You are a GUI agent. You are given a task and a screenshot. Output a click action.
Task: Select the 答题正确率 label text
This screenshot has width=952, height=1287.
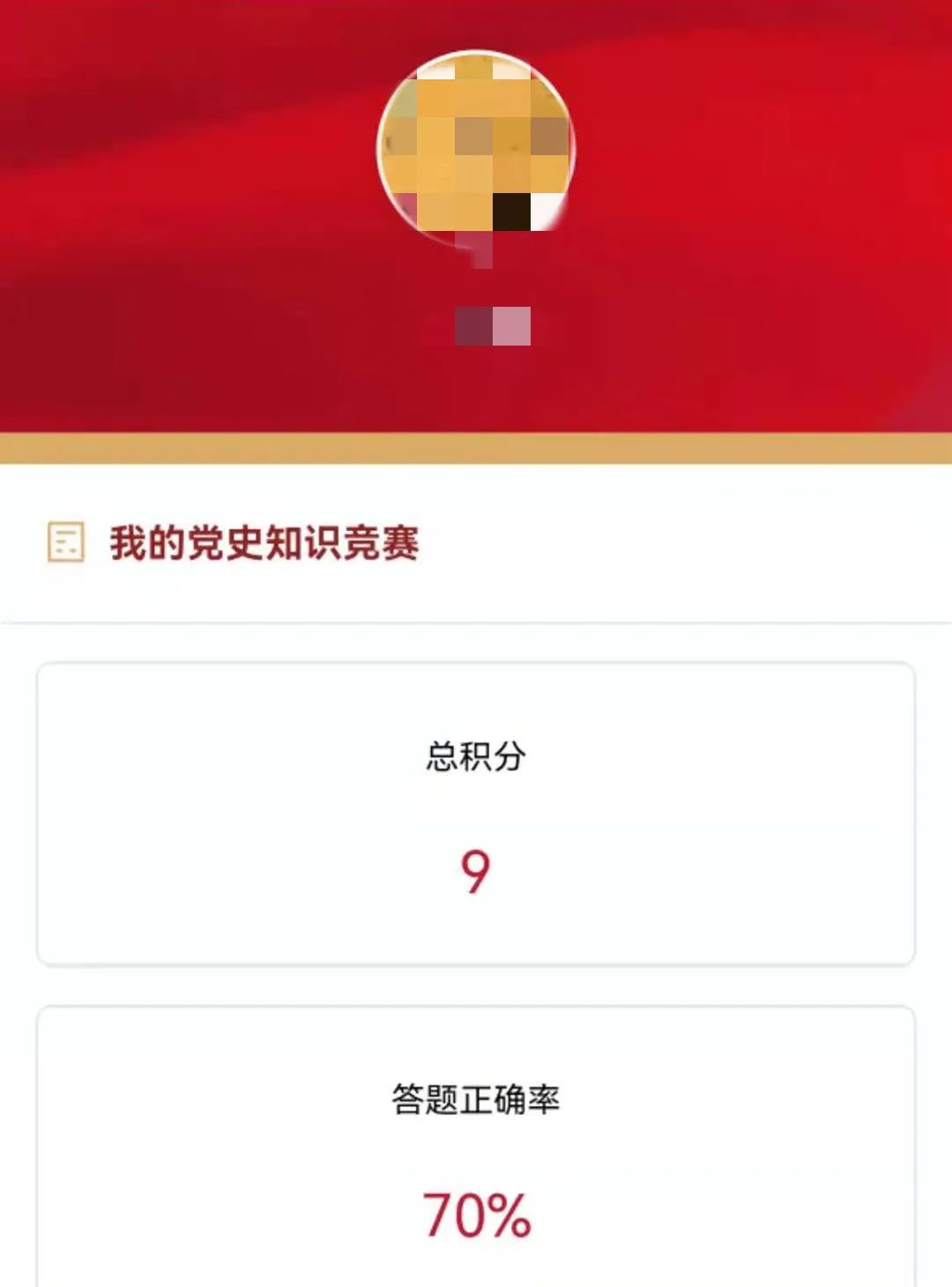[x=476, y=1097]
